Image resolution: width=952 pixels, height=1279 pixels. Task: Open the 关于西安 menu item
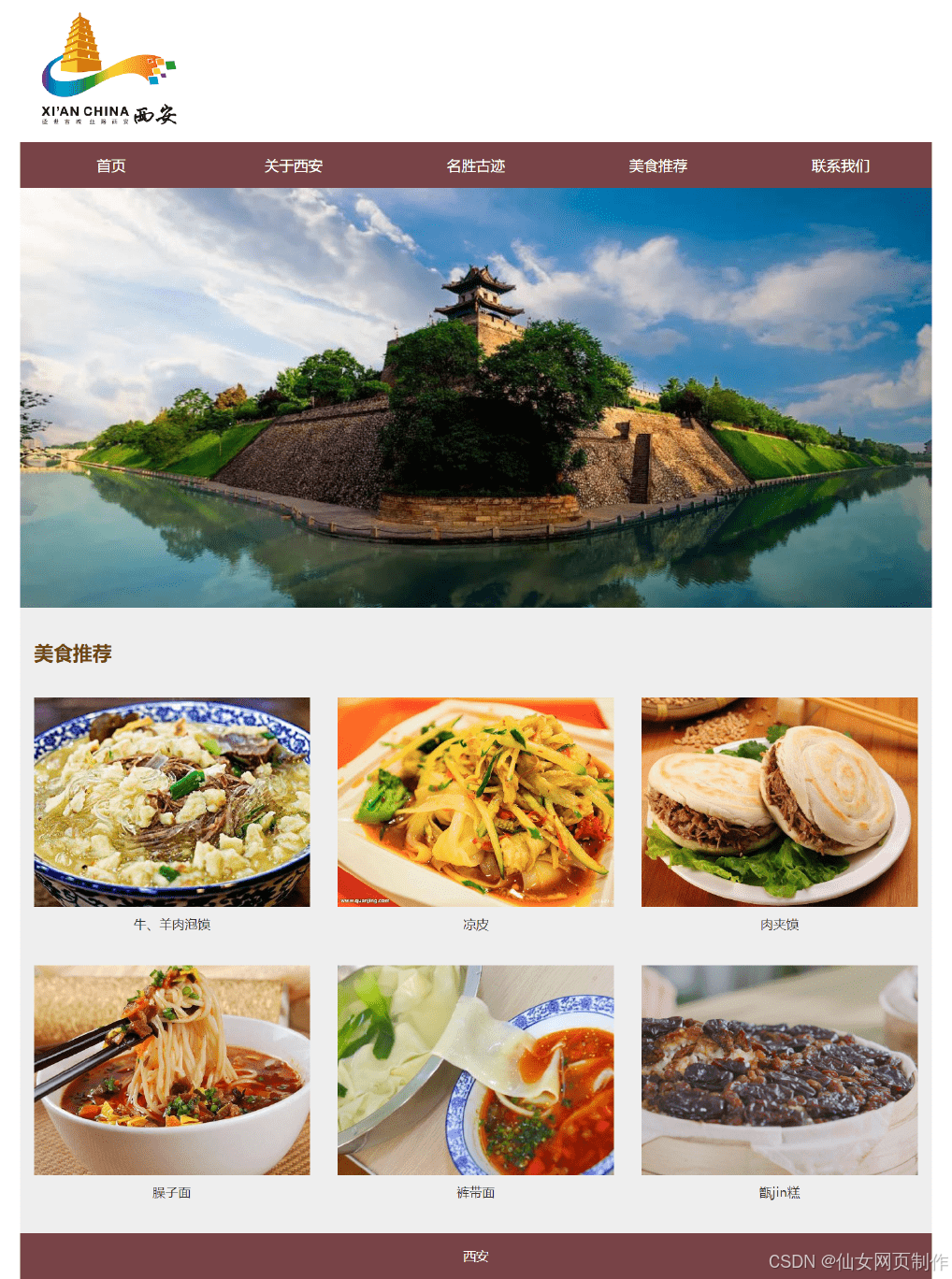pyautogui.click(x=292, y=165)
